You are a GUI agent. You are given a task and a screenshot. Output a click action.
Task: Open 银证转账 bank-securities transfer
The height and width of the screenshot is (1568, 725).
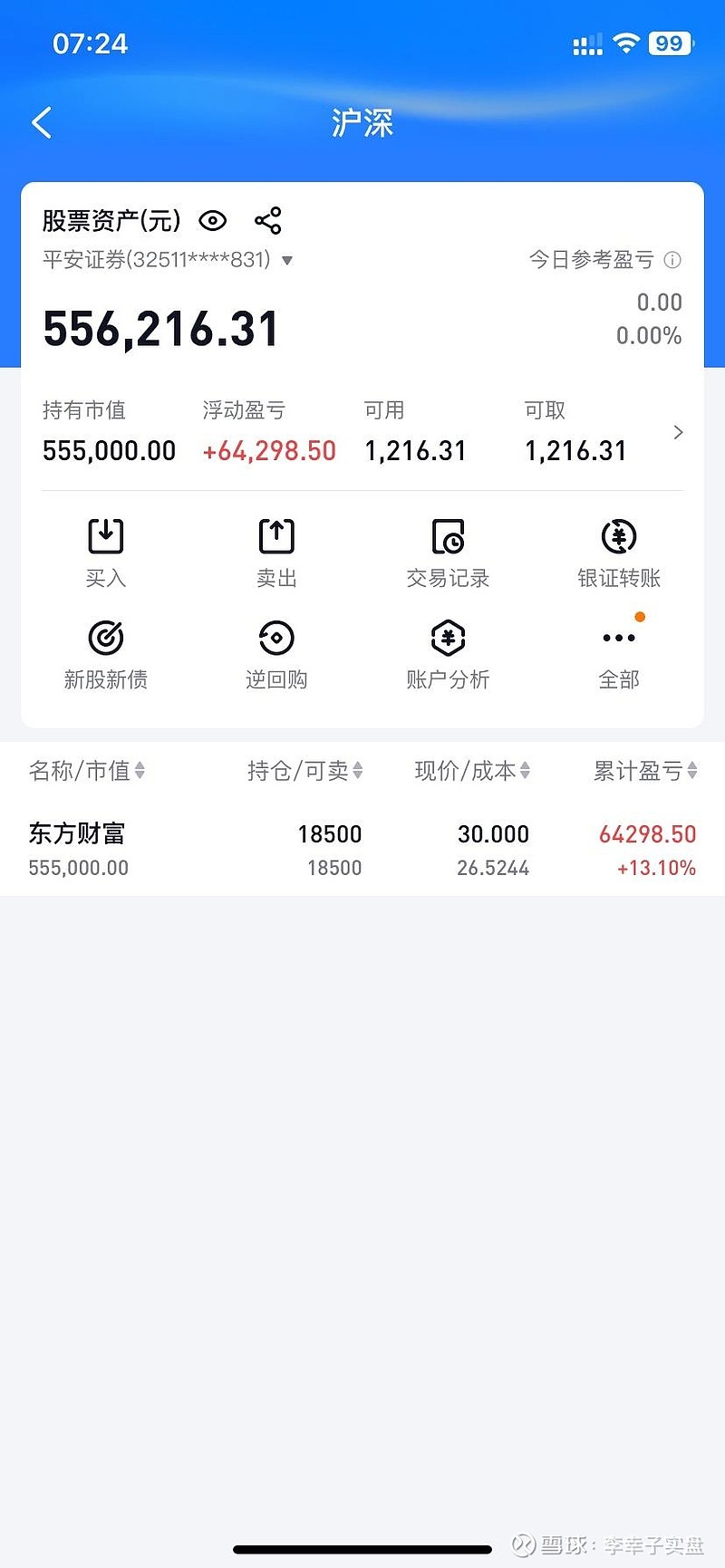pos(618,551)
